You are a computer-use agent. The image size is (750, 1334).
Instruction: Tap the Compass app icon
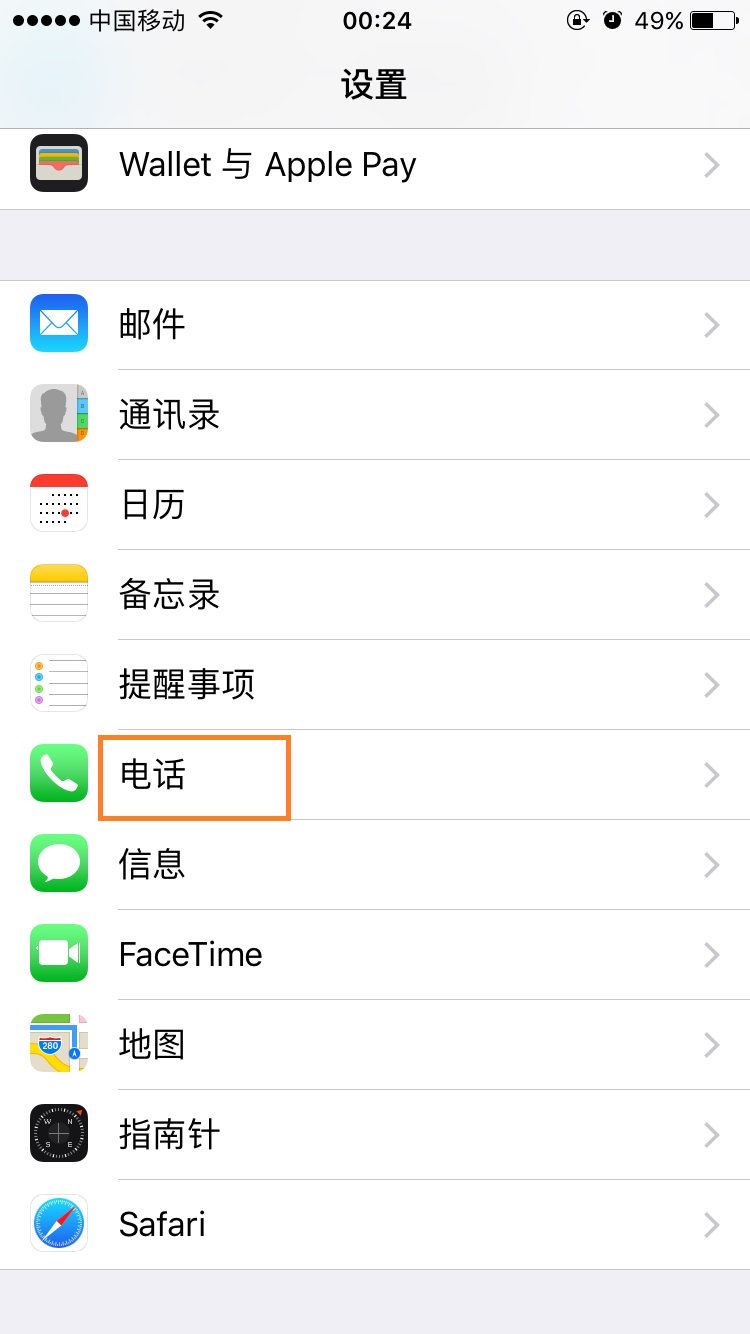58,1133
